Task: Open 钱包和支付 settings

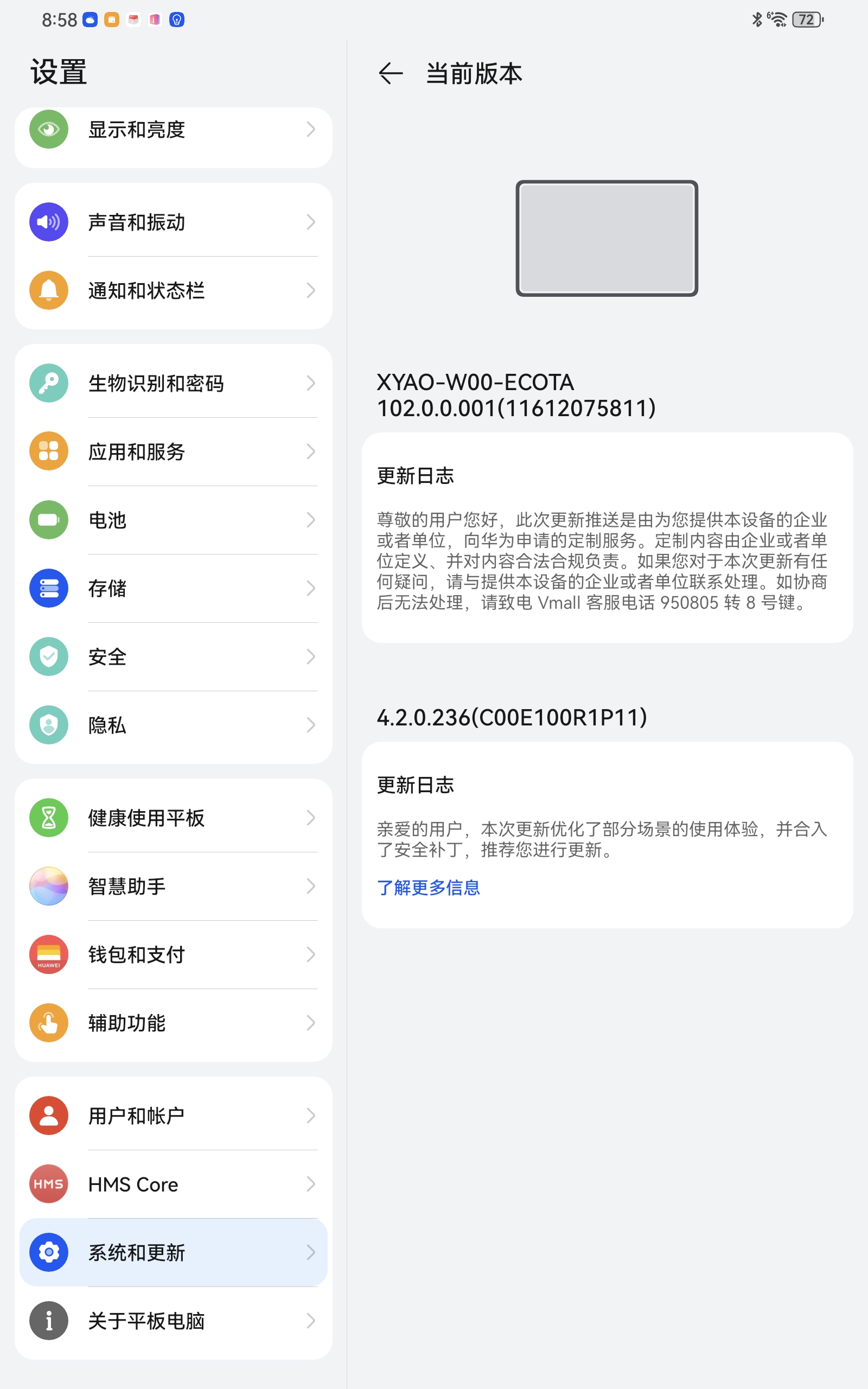Action: 174,954
